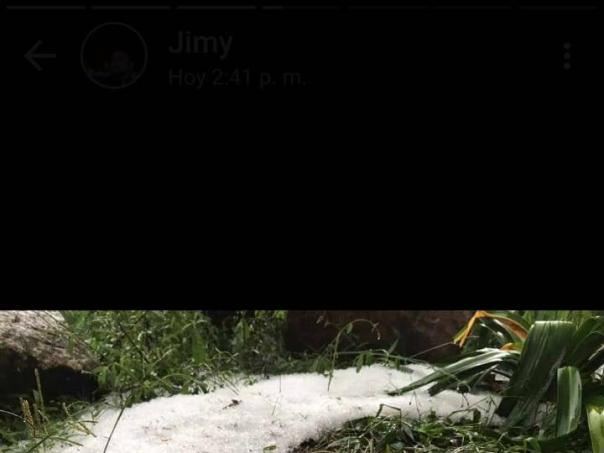
Task: Go back from Jimy's status
Action: tap(40, 57)
